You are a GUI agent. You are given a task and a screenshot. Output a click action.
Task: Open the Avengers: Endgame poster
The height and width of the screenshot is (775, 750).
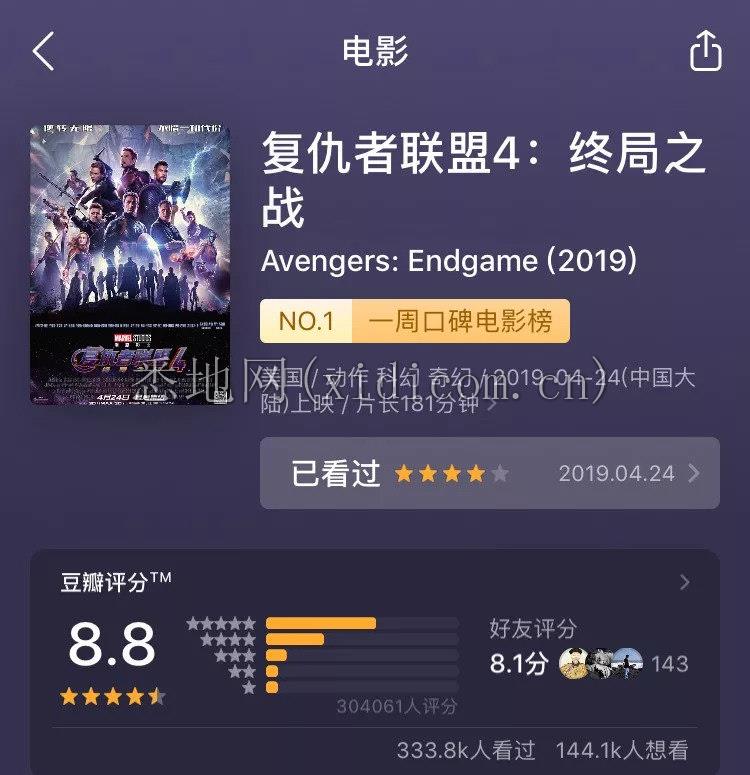tap(130, 264)
